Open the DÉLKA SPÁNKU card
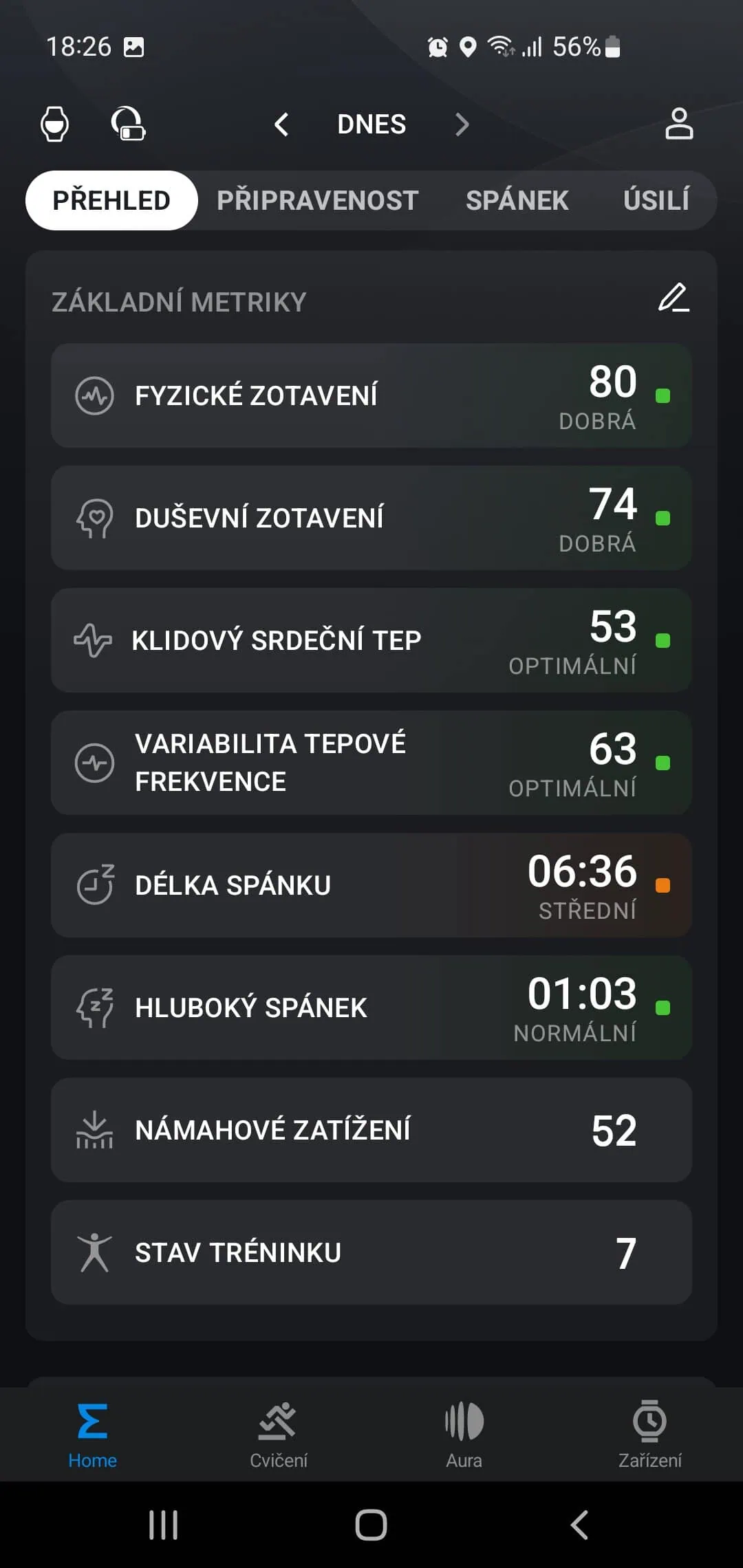The height and width of the screenshot is (1568, 743). pos(371,885)
